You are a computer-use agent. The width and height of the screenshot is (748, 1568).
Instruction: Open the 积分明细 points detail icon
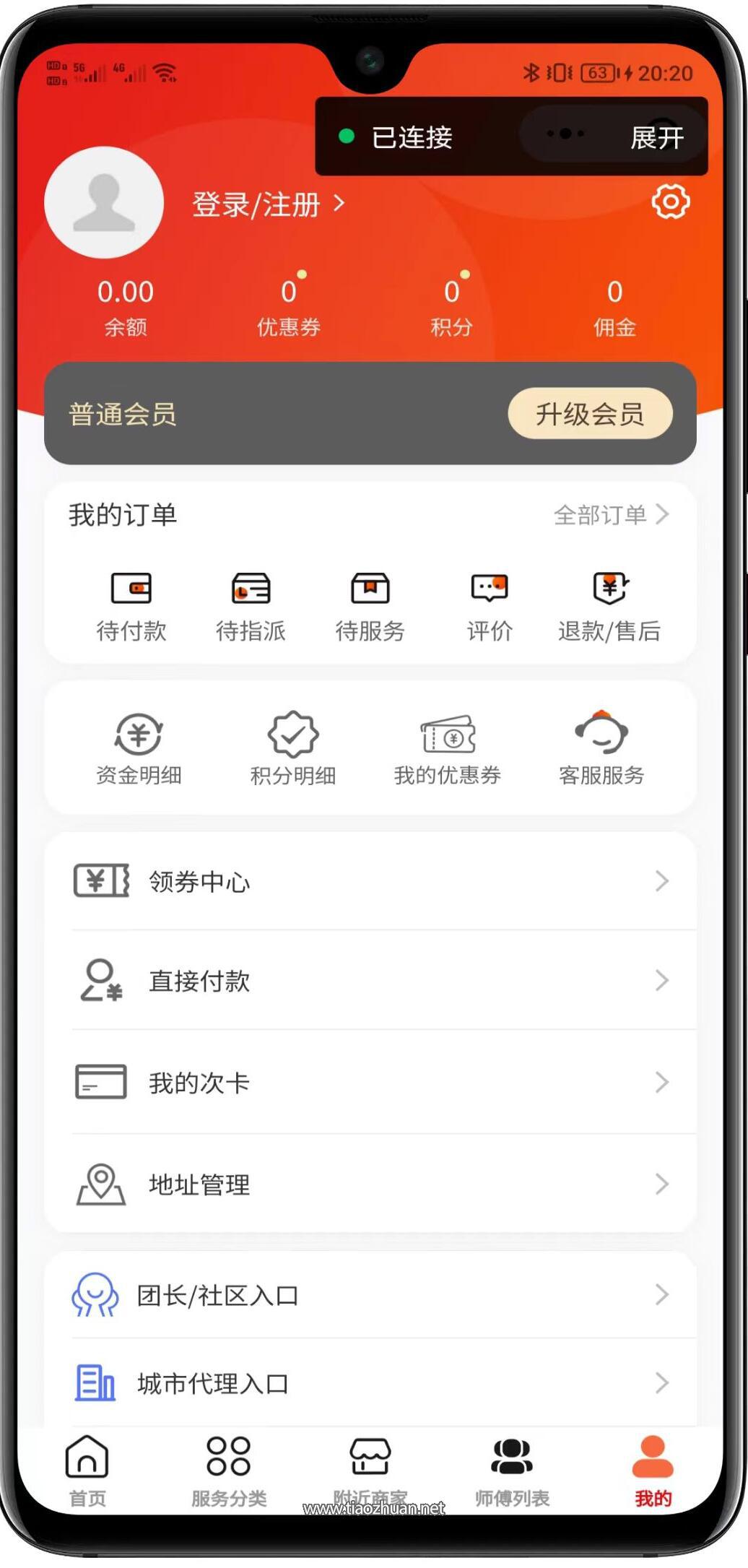pyautogui.click(x=293, y=748)
